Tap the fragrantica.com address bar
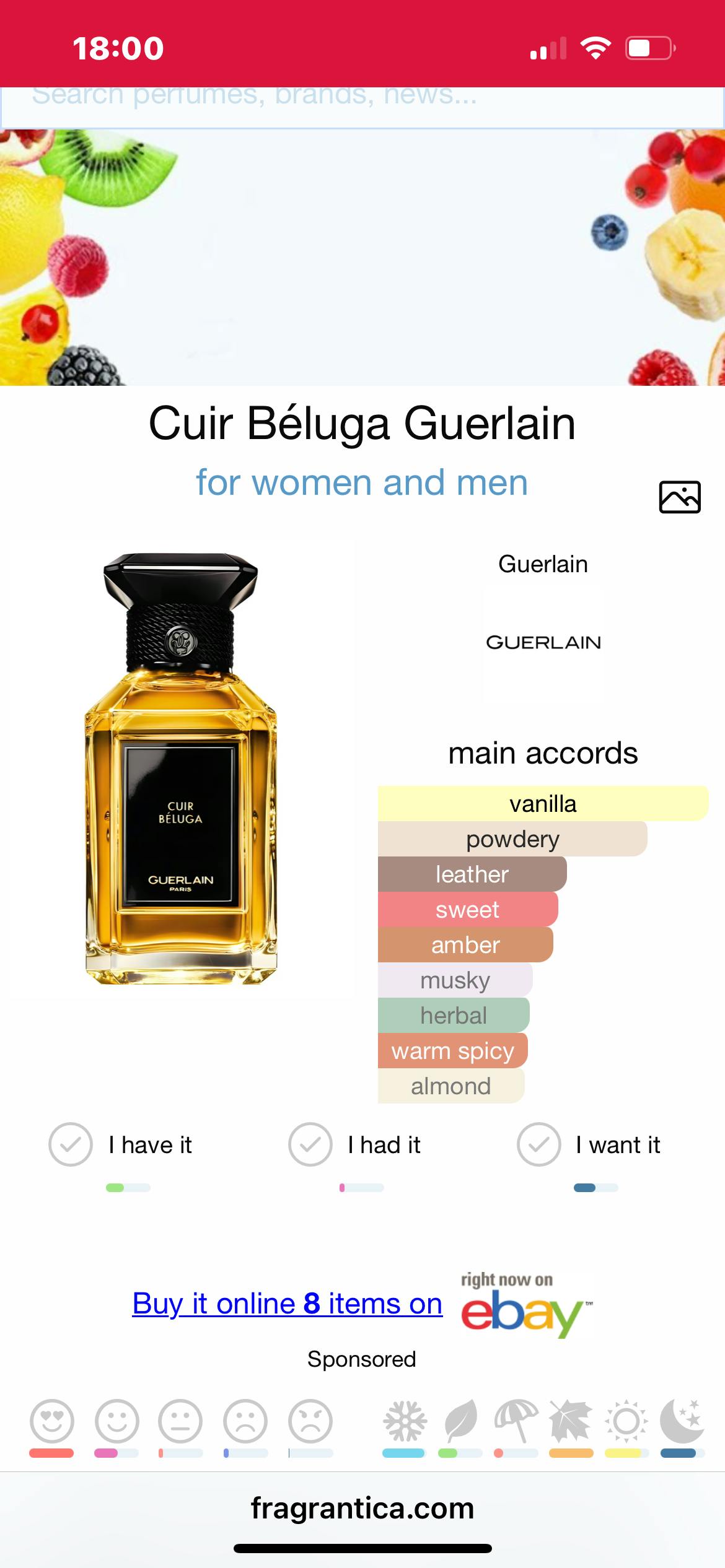The image size is (725, 1568). [362, 1509]
